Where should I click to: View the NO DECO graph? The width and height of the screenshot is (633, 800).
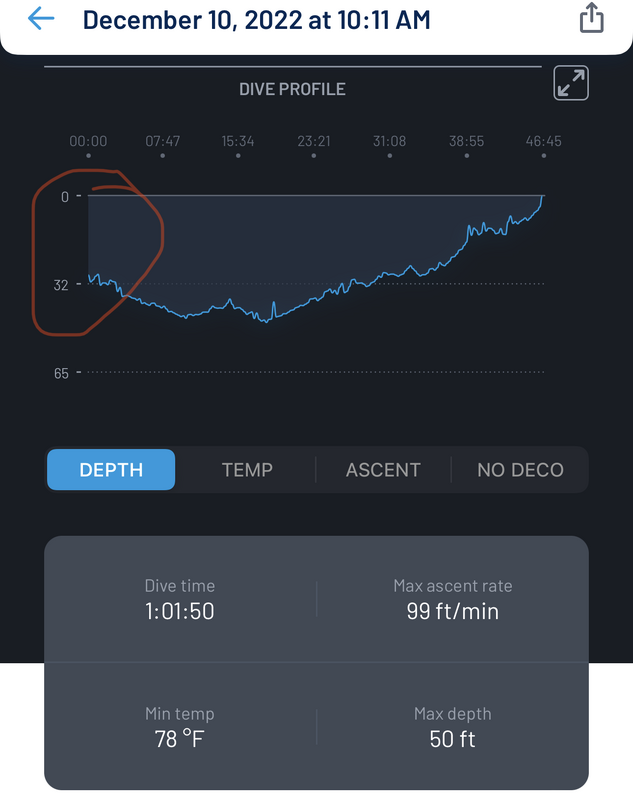[520, 470]
